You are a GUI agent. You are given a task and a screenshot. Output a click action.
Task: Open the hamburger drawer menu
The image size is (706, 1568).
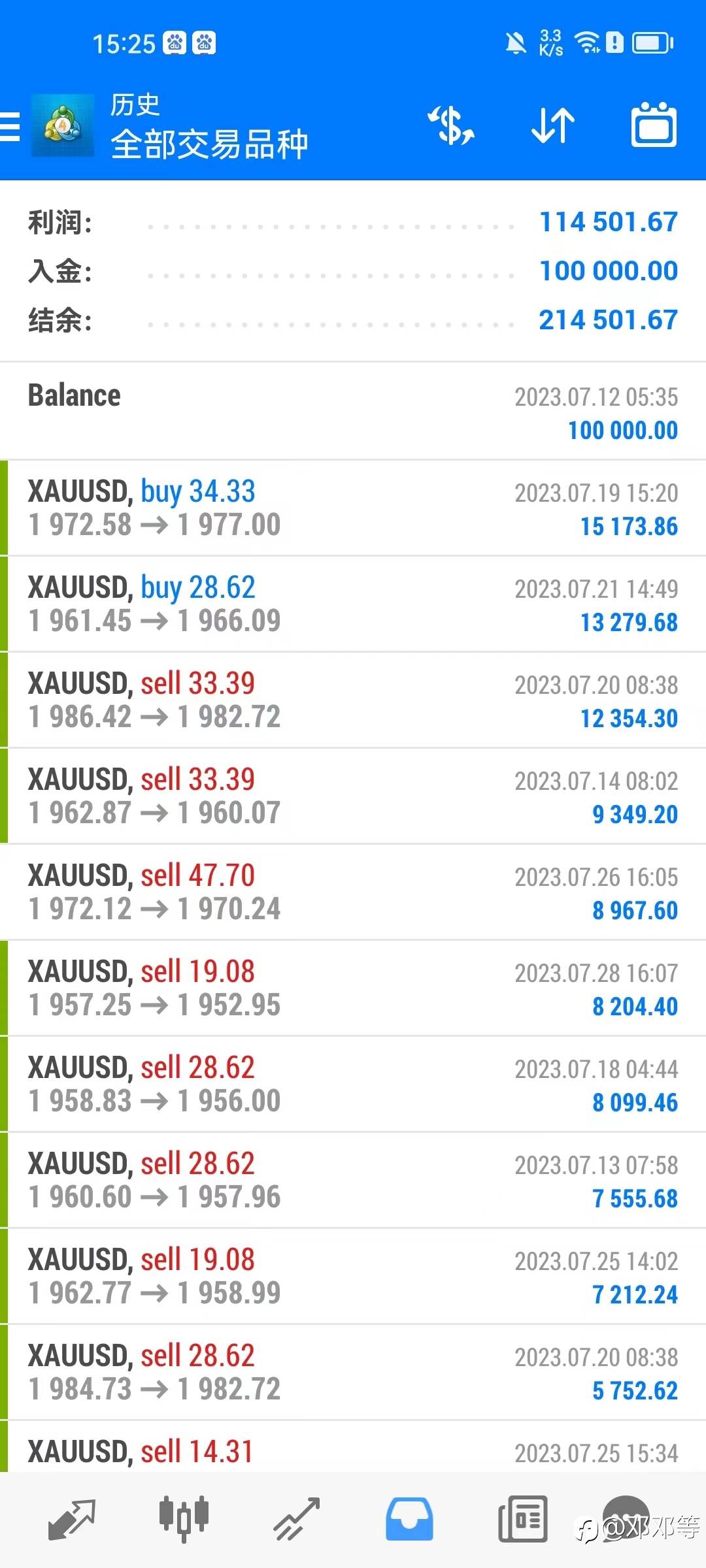pos(10,126)
